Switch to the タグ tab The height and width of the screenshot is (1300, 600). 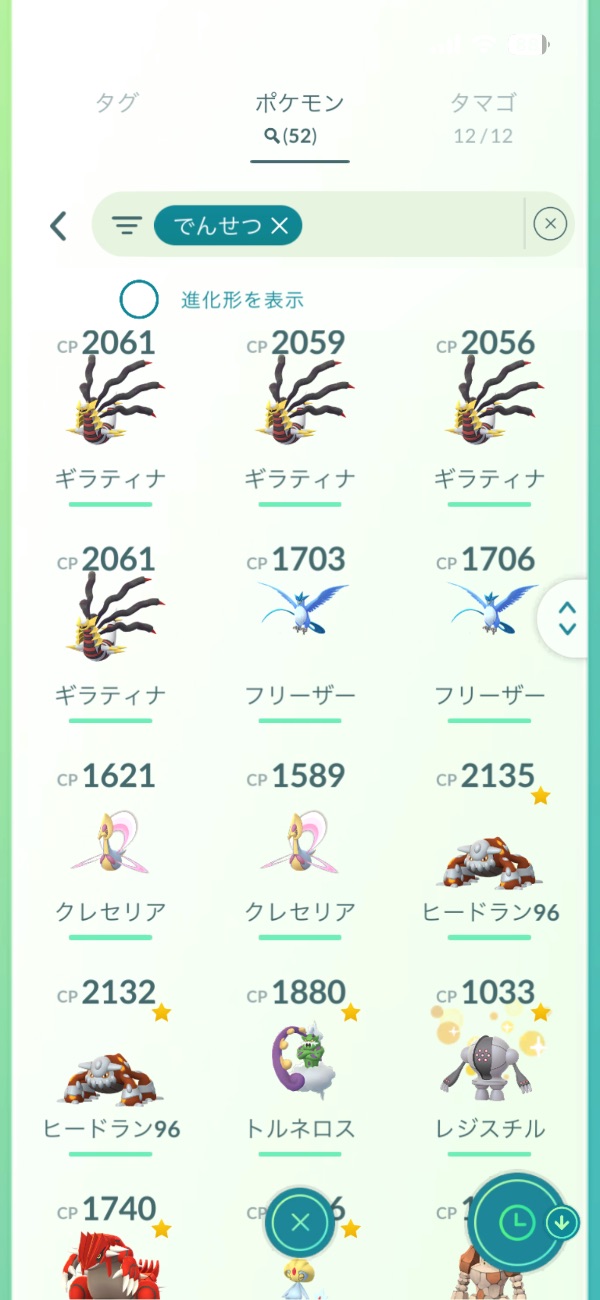(117, 103)
